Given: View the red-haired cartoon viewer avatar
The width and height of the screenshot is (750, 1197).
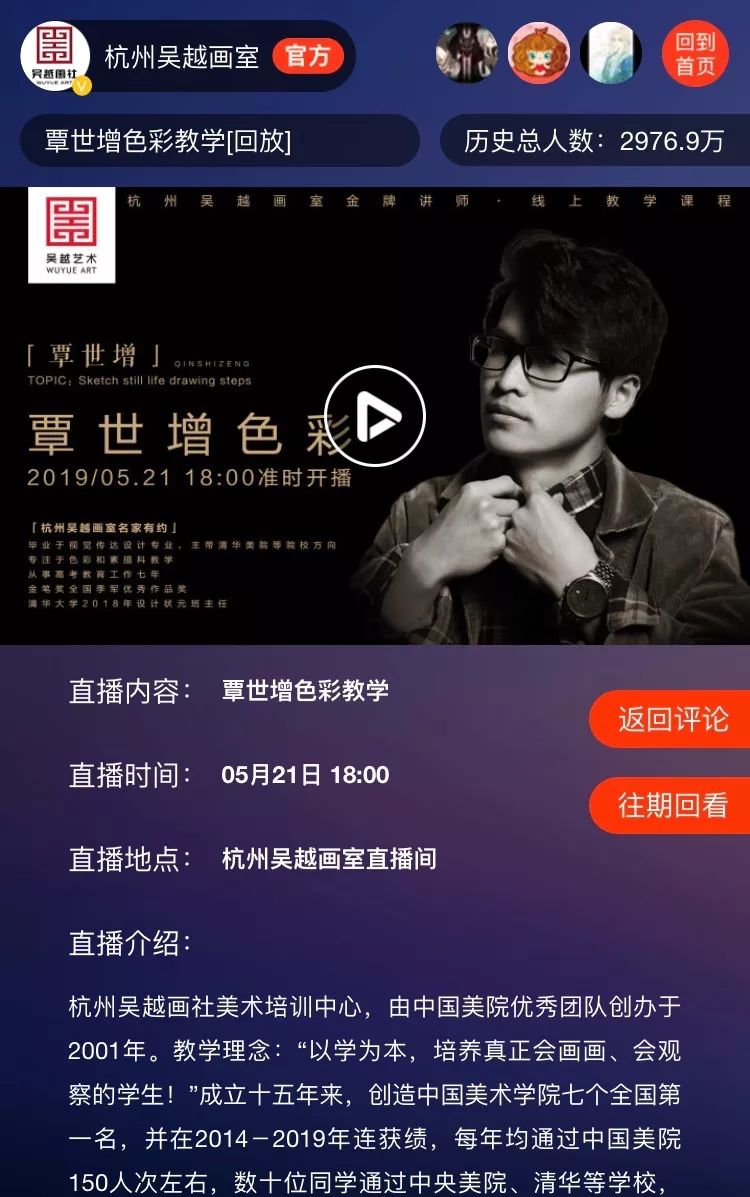Looking at the screenshot, I should coord(539,53).
